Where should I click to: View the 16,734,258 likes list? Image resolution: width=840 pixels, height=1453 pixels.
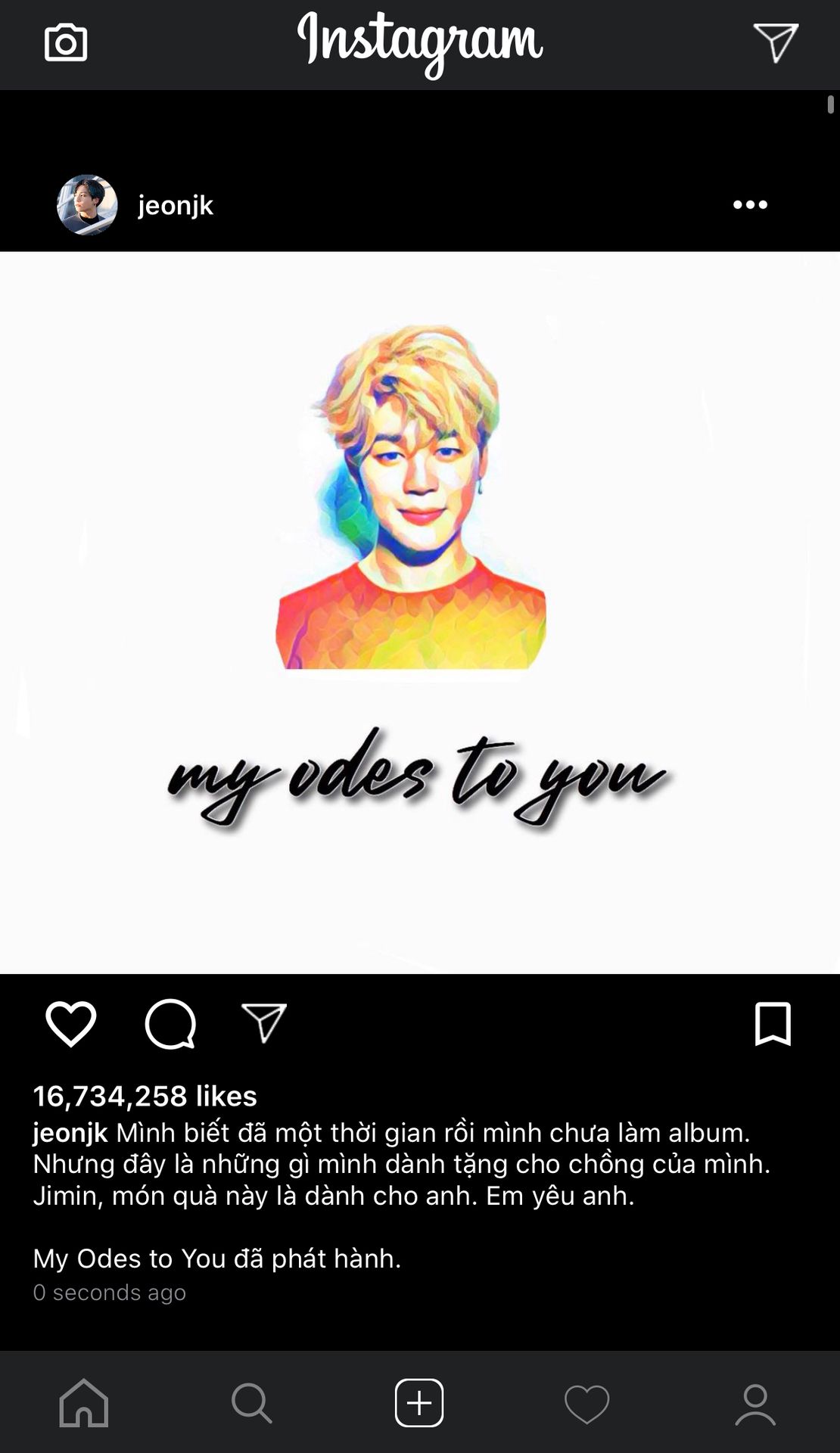145,1096
